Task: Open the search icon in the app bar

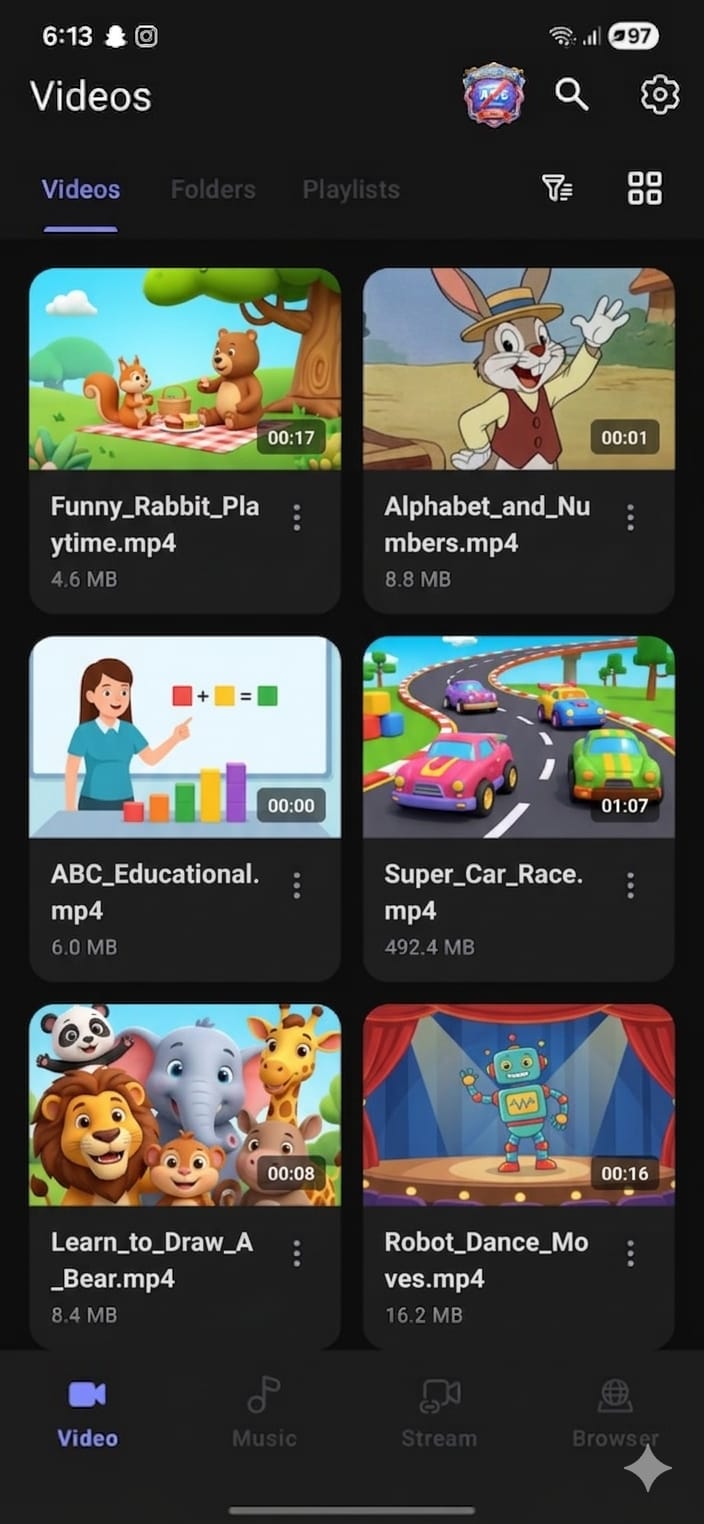Action: [x=571, y=95]
